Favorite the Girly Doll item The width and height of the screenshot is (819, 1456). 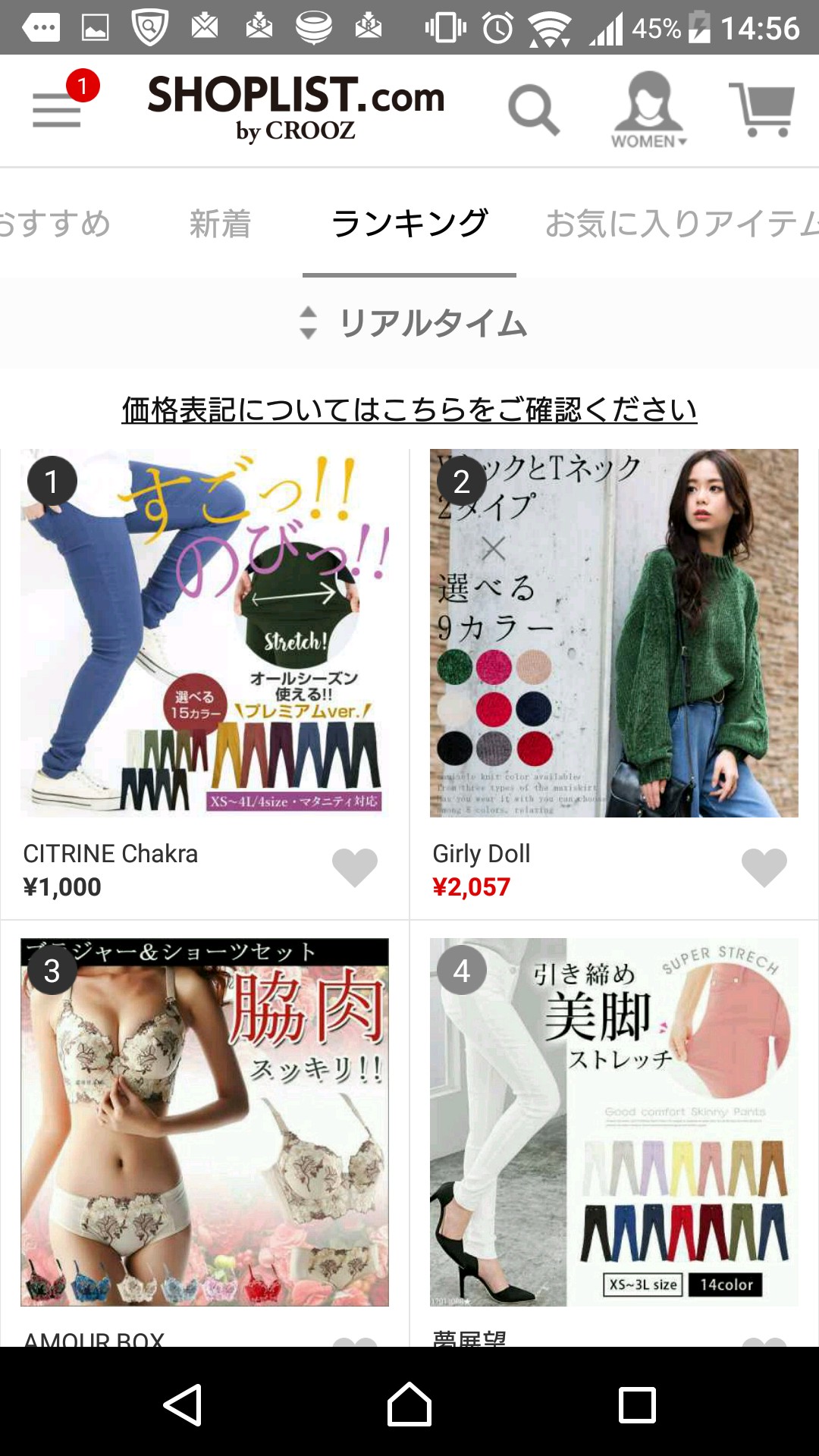[x=764, y=867]
